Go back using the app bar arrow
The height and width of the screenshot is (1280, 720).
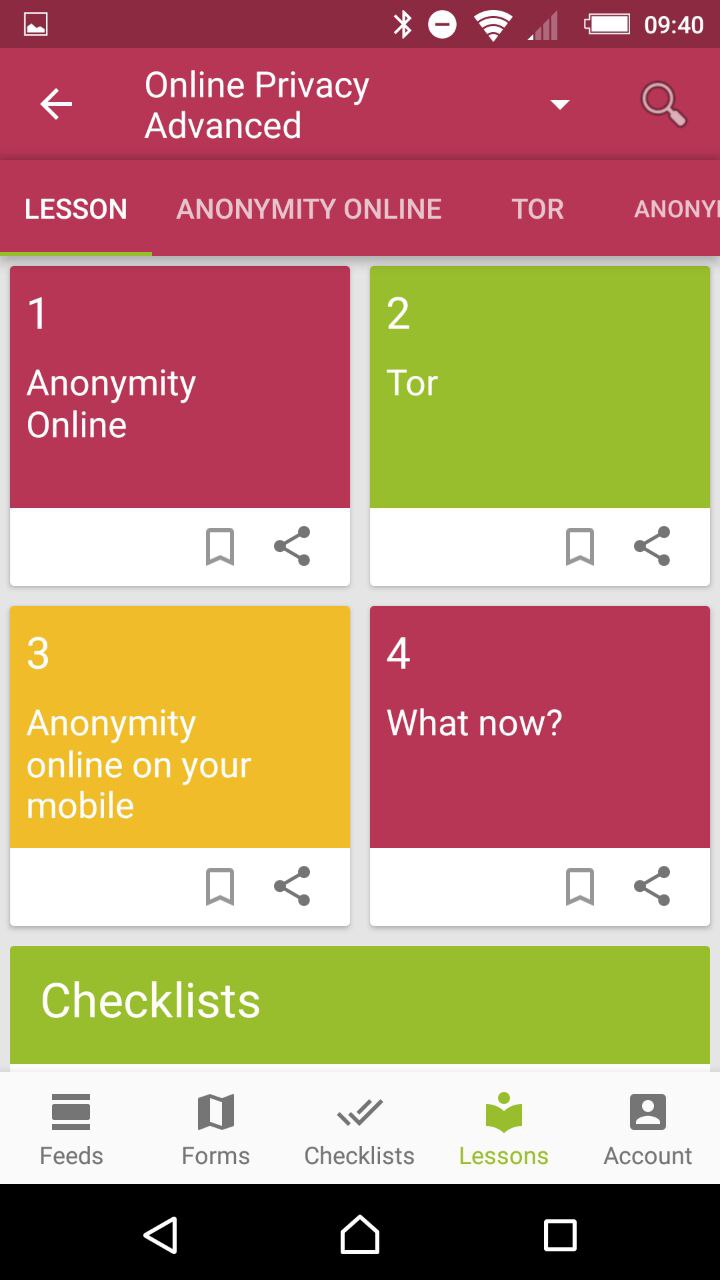click(56, 104)
